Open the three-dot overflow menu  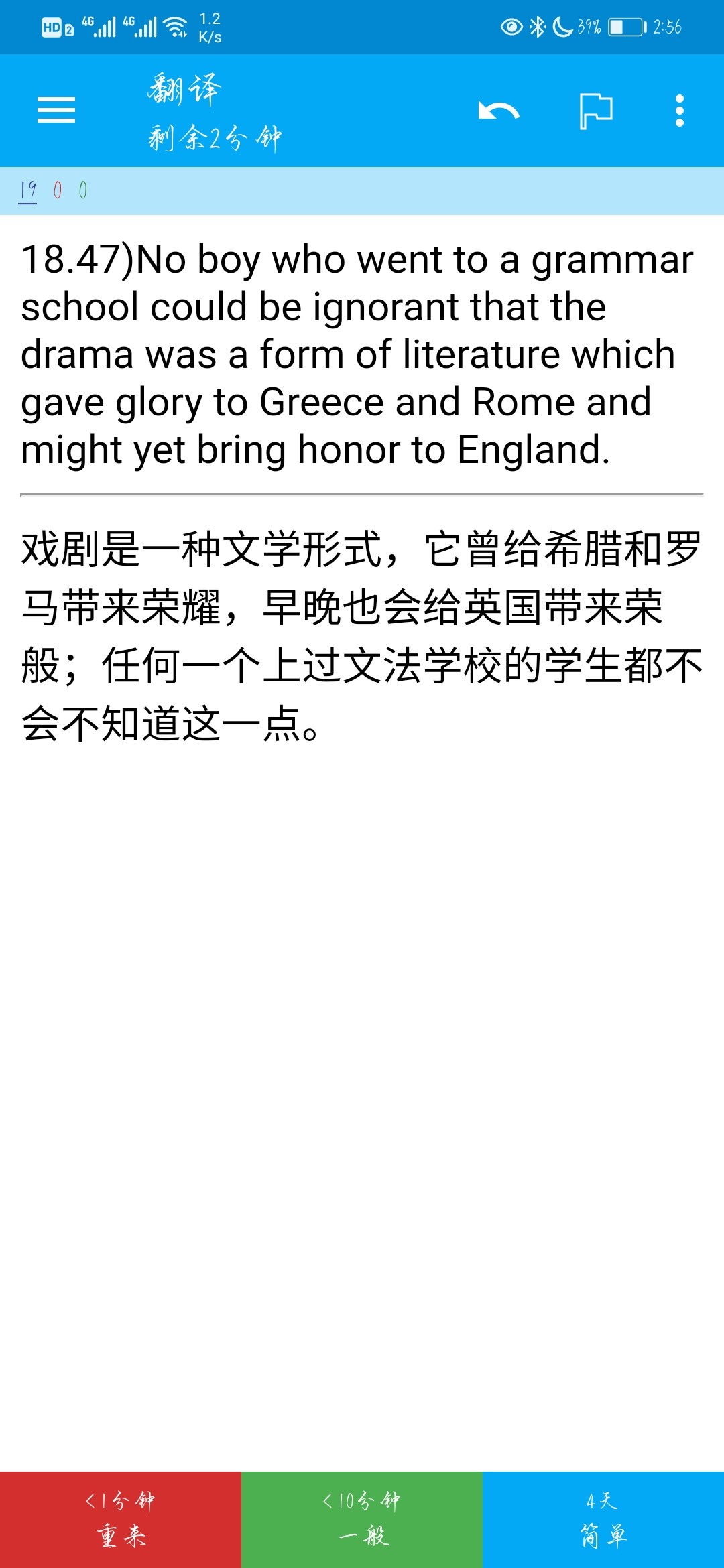point(680,111)
